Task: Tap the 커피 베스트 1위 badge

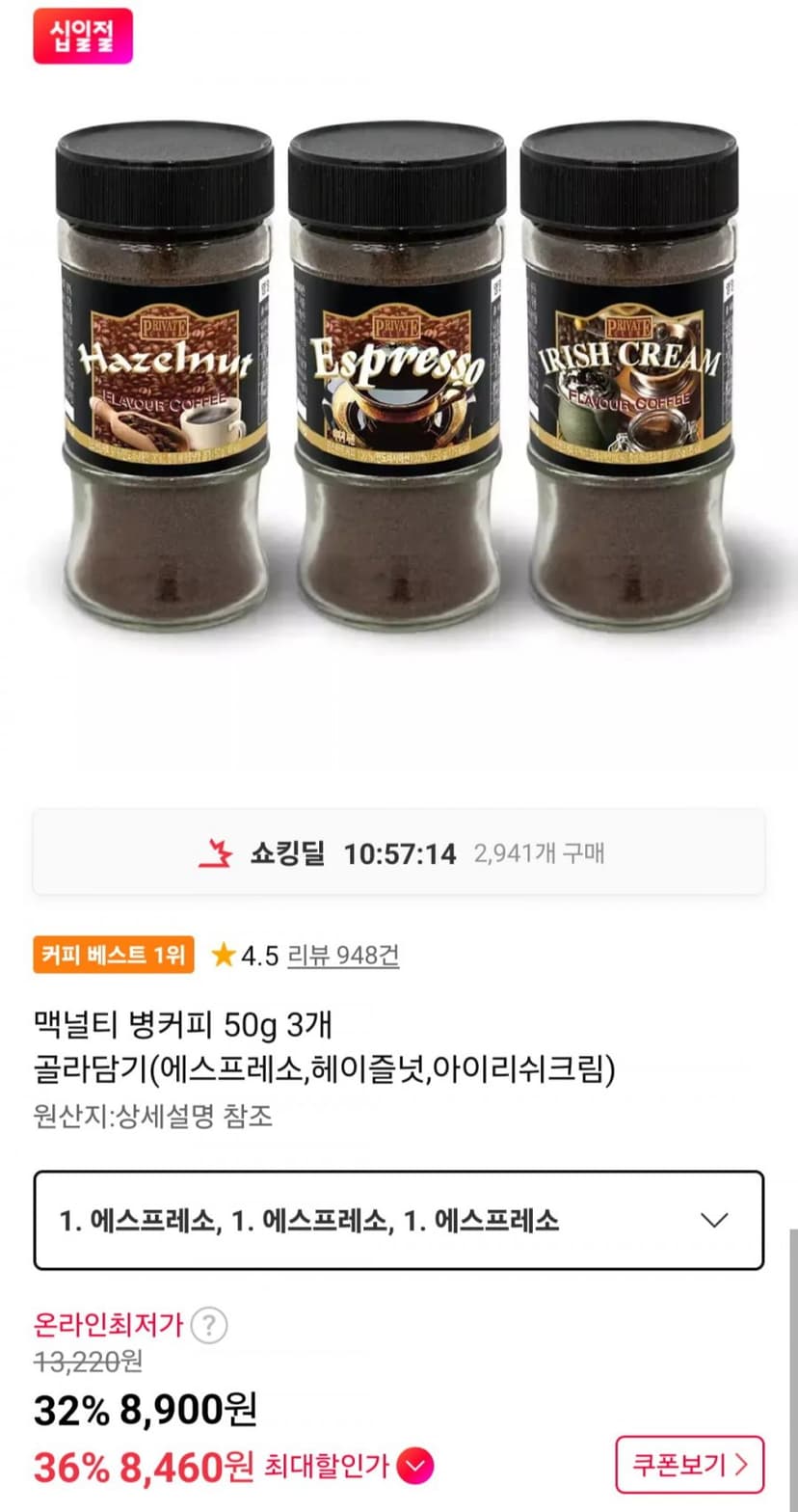Action: (x=114, y=956)
